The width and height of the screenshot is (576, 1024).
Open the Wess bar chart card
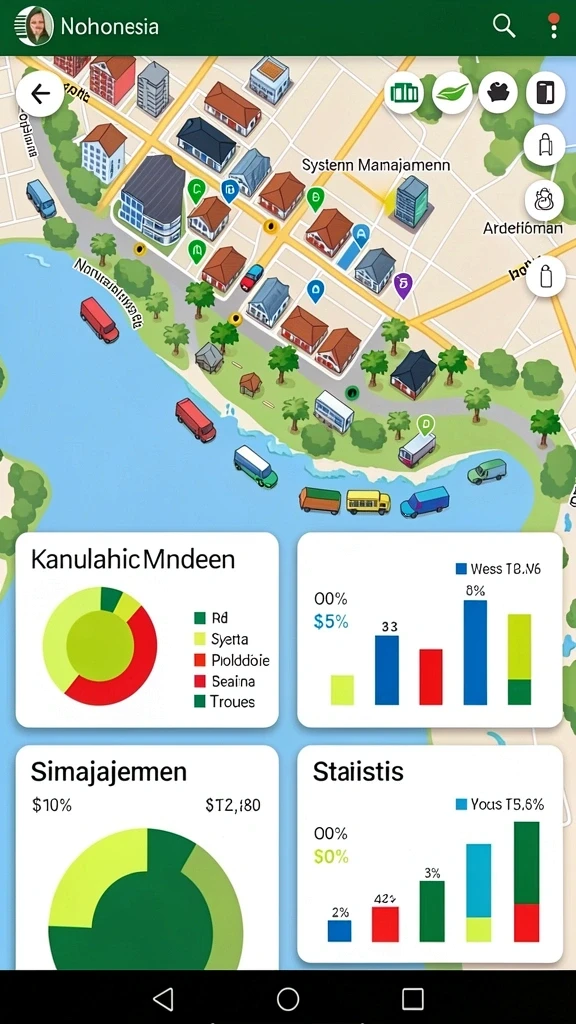[x=430, y=630]
